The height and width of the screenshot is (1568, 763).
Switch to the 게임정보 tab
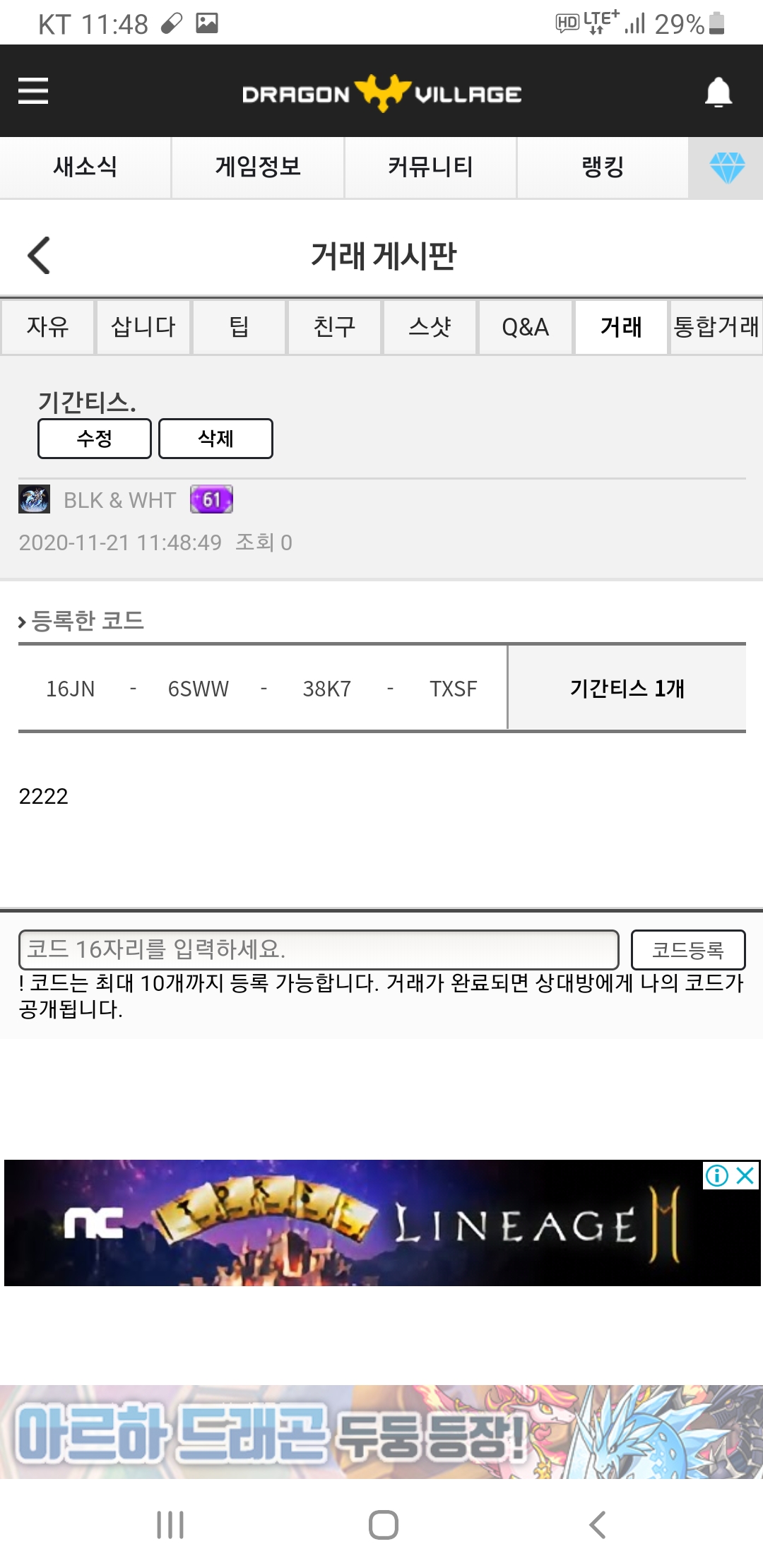tap(258, 167)
